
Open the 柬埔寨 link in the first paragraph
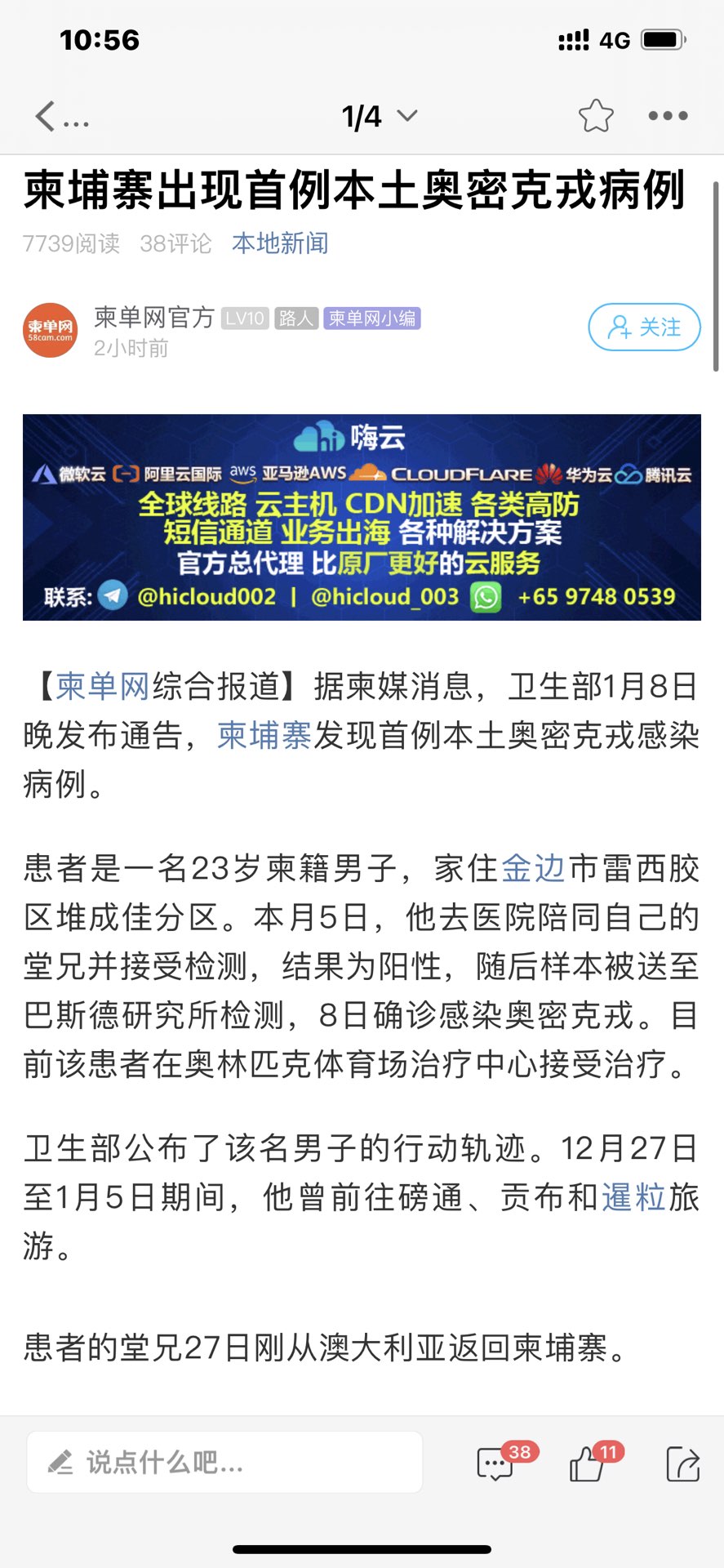pyautogui.click(x=264, y=735)
